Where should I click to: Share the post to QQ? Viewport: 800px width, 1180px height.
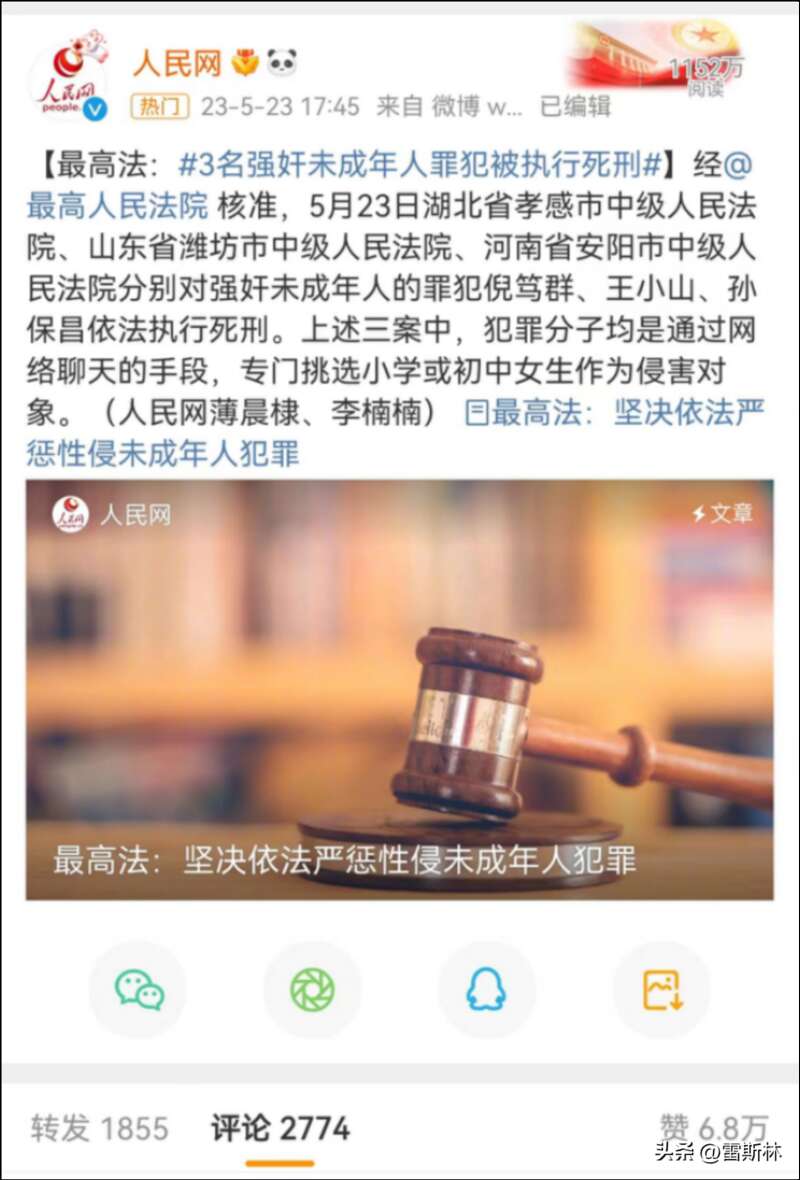point(486,990)
